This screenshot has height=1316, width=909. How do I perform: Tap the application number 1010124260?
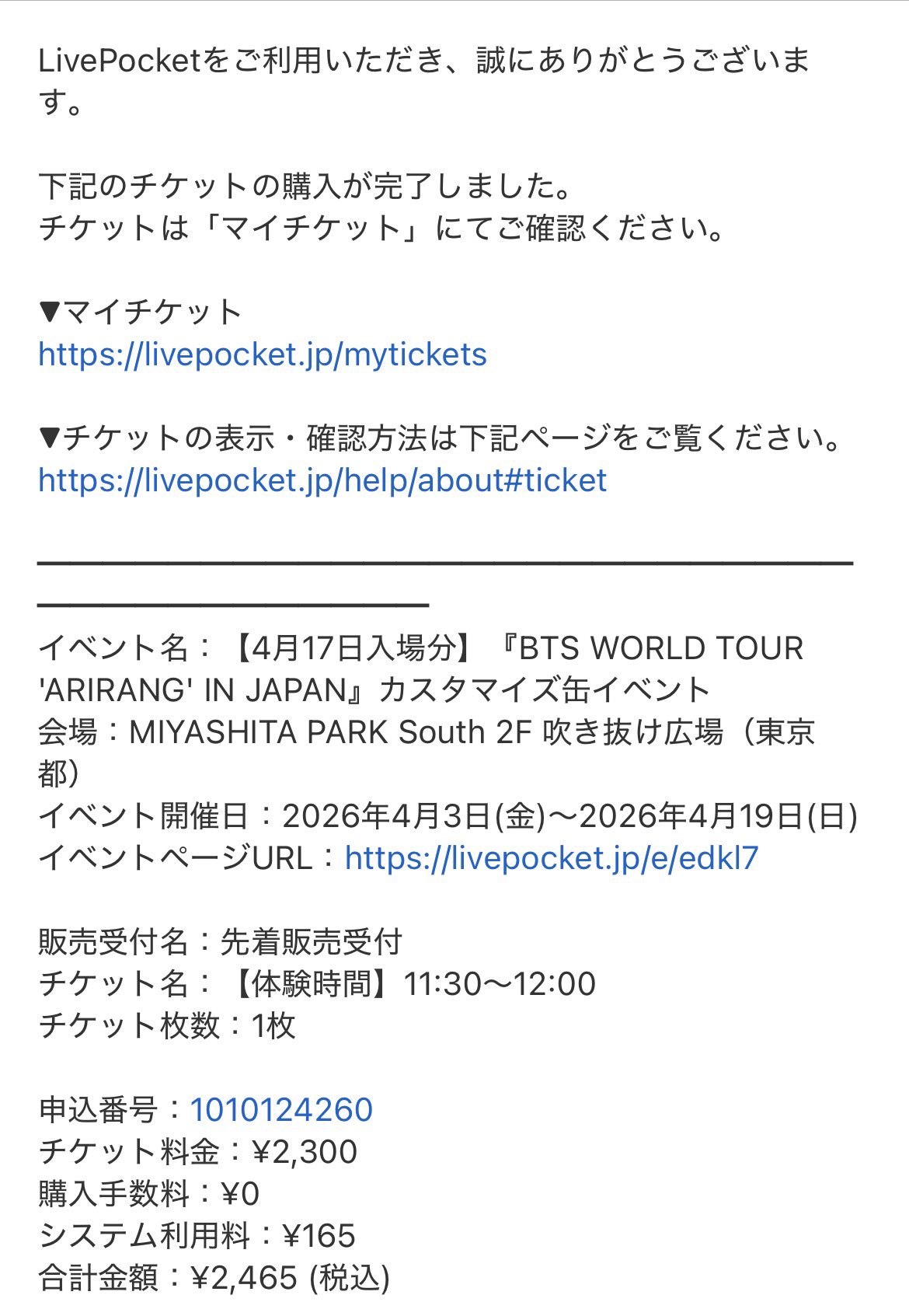click(x=281, y=1110)
